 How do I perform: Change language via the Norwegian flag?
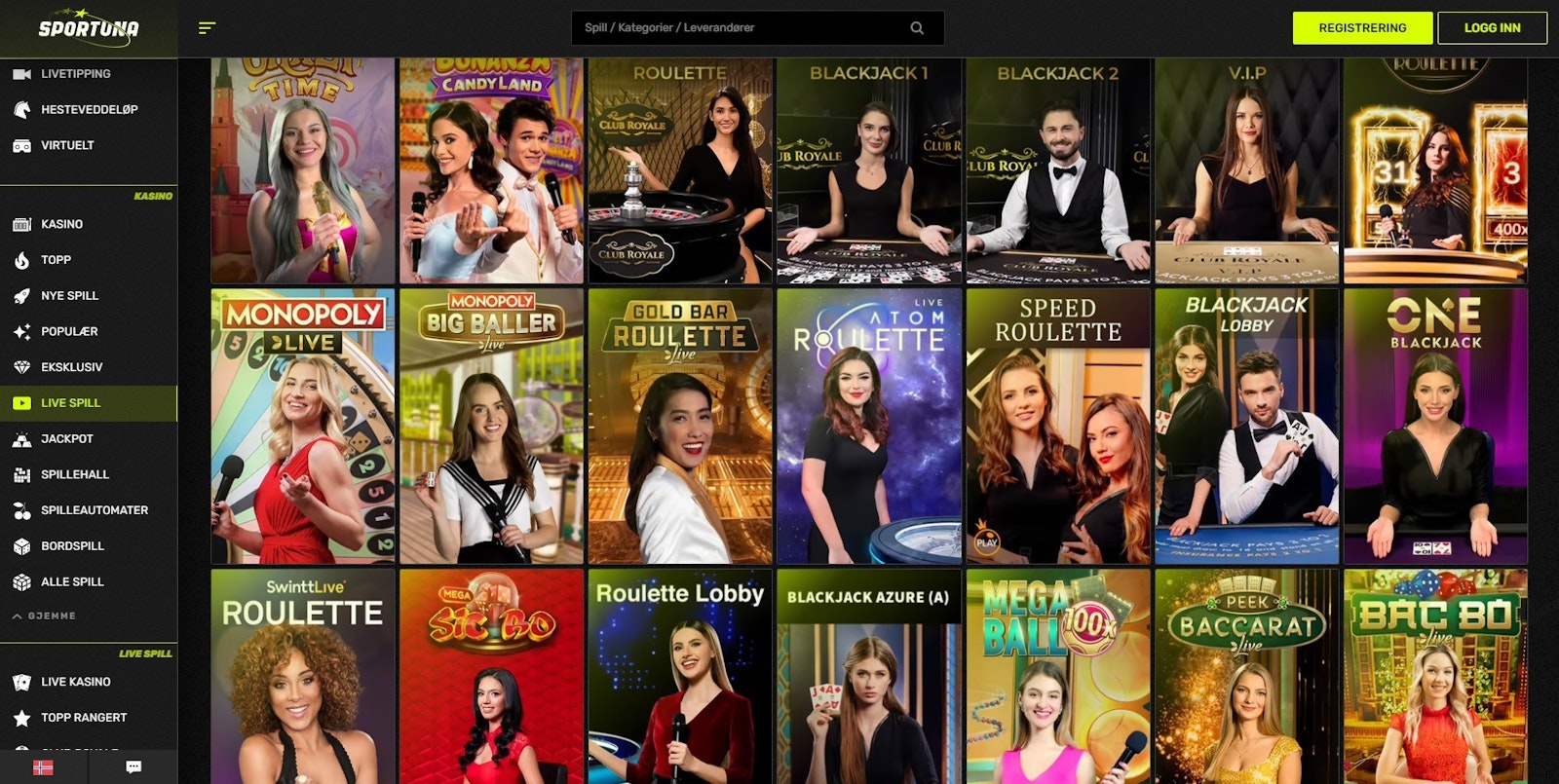(x=43, y=767)
